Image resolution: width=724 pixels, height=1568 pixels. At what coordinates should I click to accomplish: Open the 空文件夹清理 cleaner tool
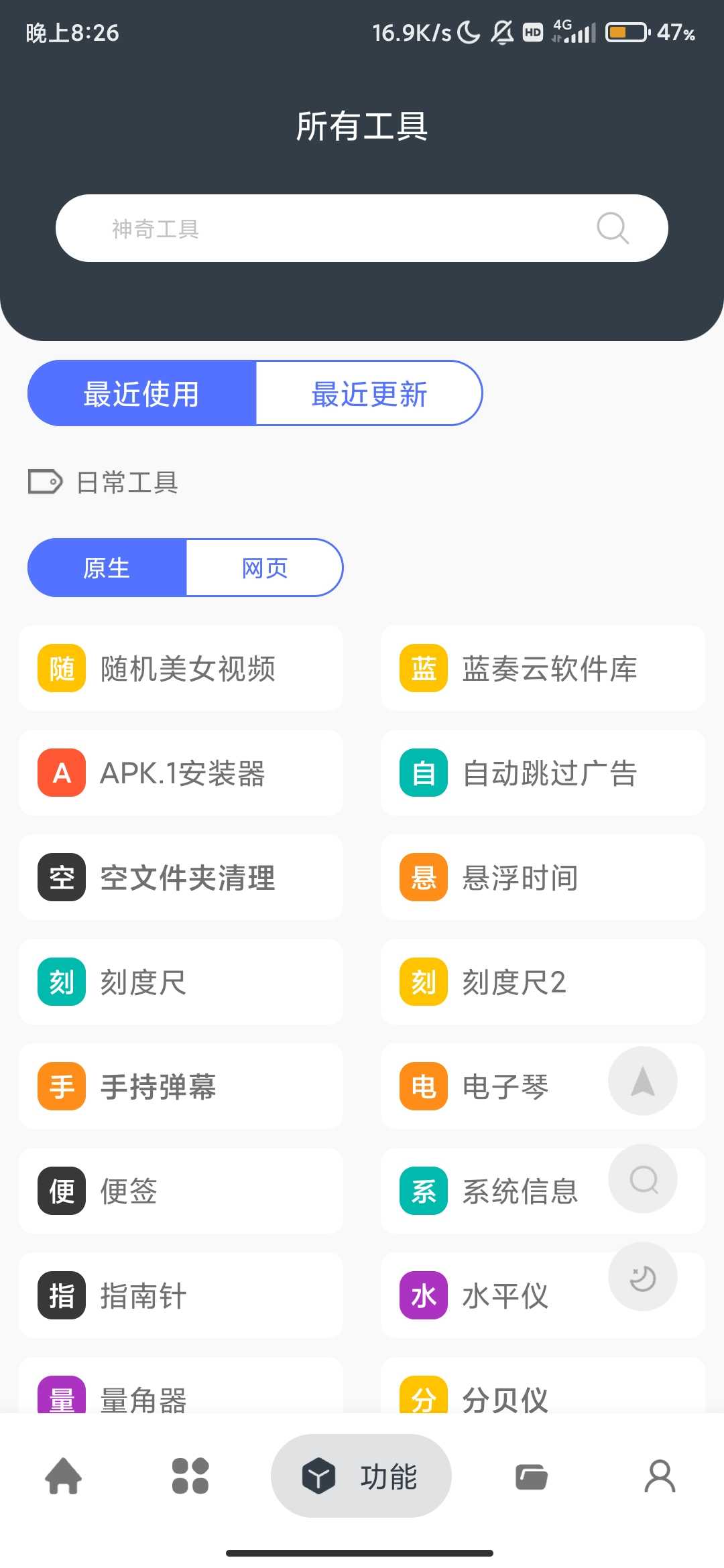(x=181, y=878)
